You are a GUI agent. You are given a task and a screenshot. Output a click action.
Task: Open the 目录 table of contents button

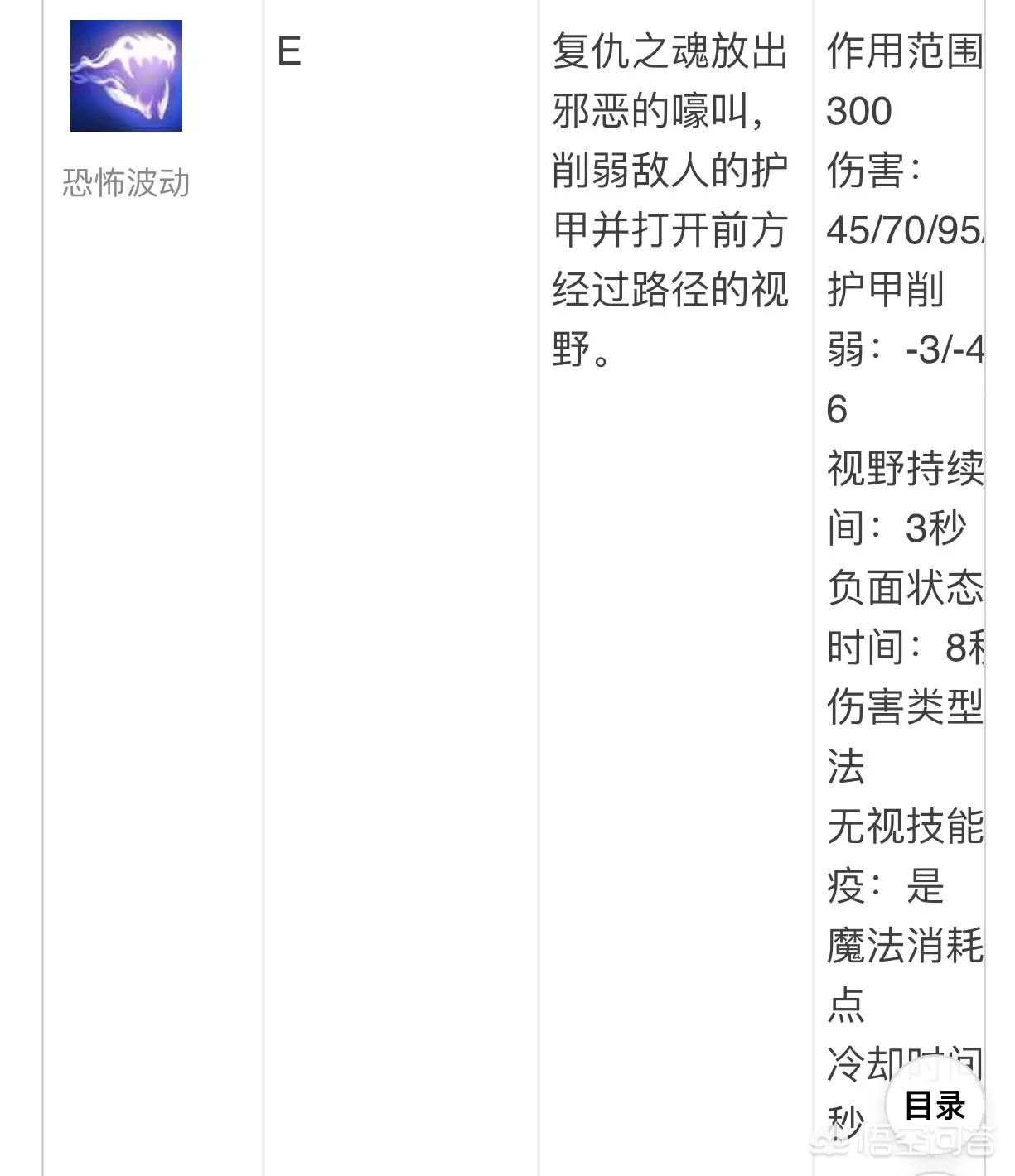[935, 1105]
